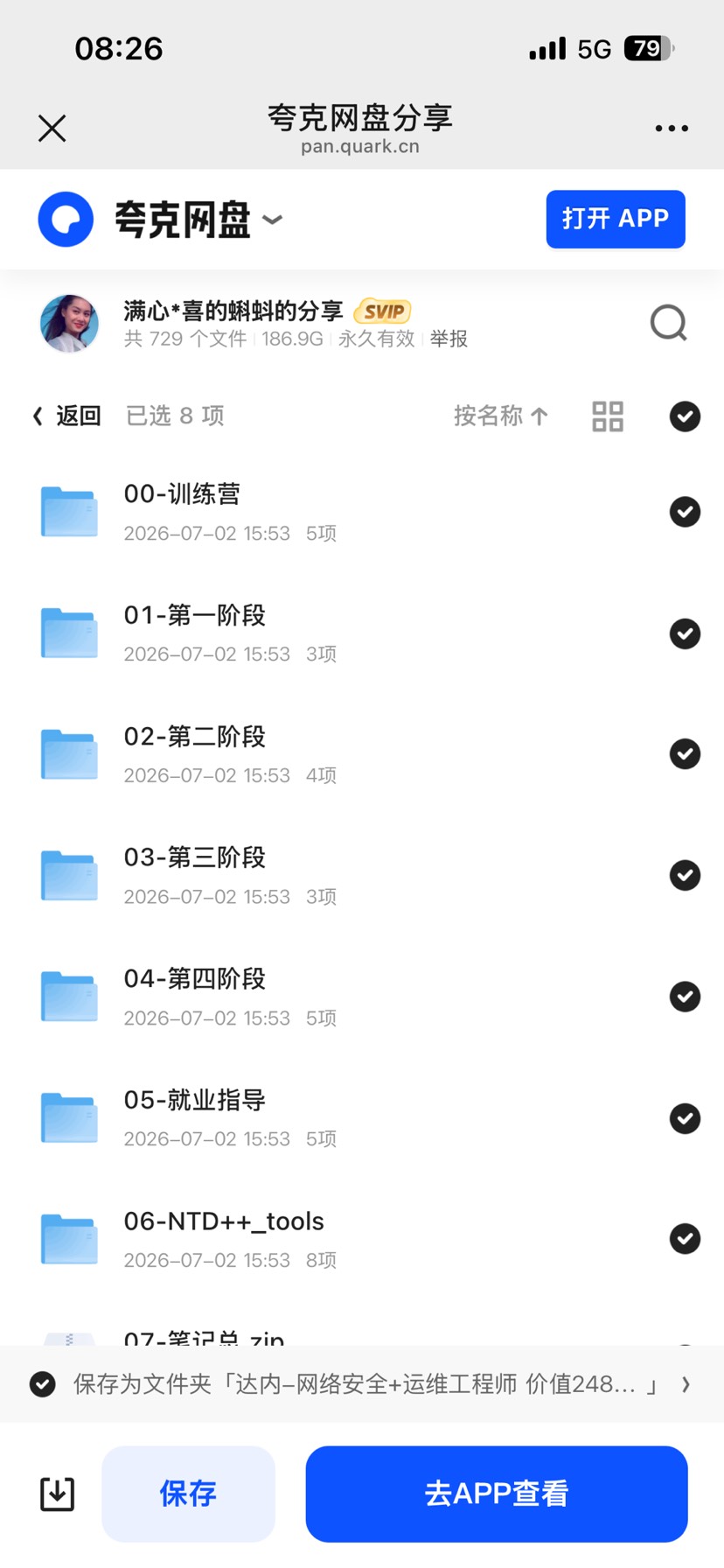
Task: Uncheck the 01-第一阶段 folder checkbox
Action: tap(685, 633)
